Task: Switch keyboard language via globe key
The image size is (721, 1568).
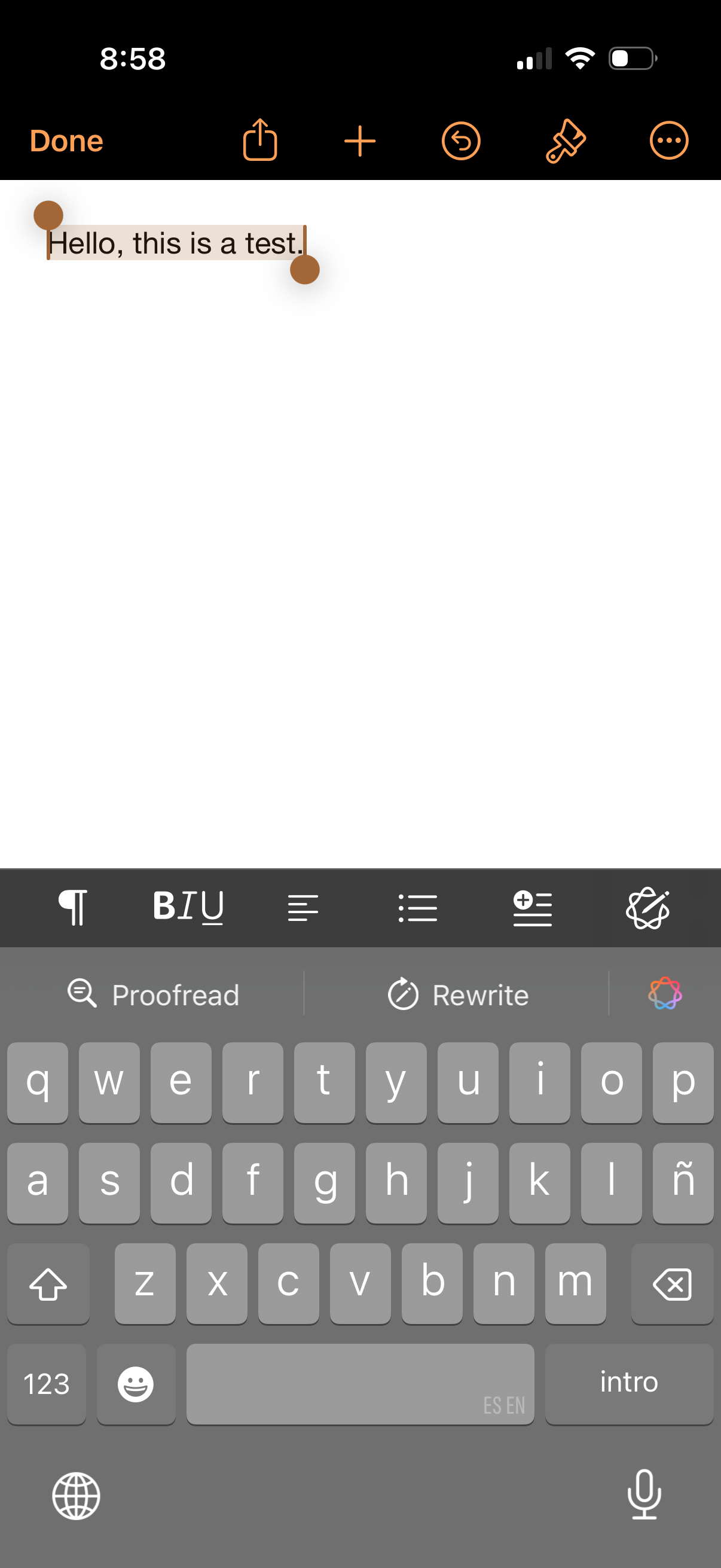Action: pos(75,1497)
